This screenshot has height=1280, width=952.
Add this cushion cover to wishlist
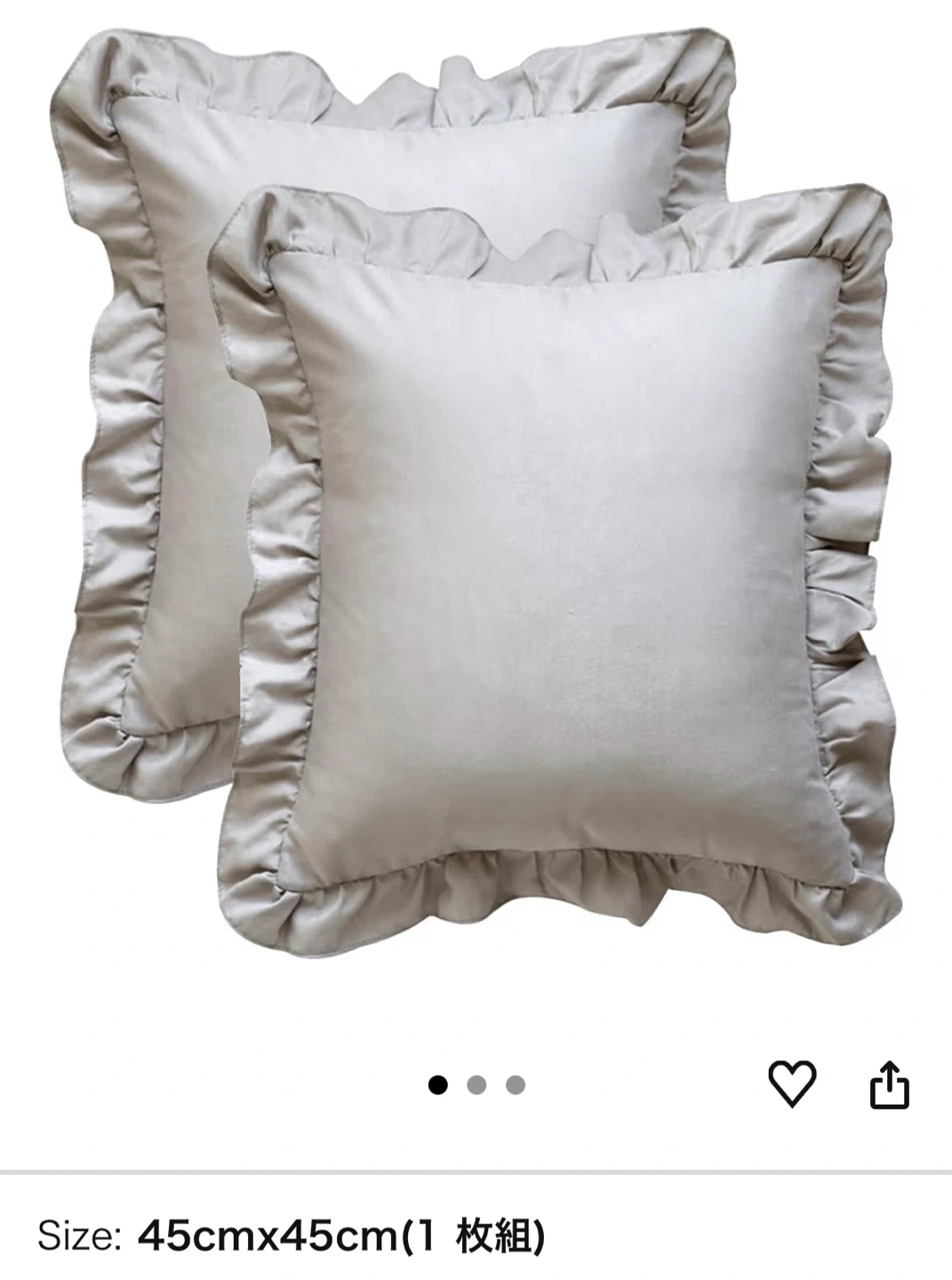click(791, 1084)
